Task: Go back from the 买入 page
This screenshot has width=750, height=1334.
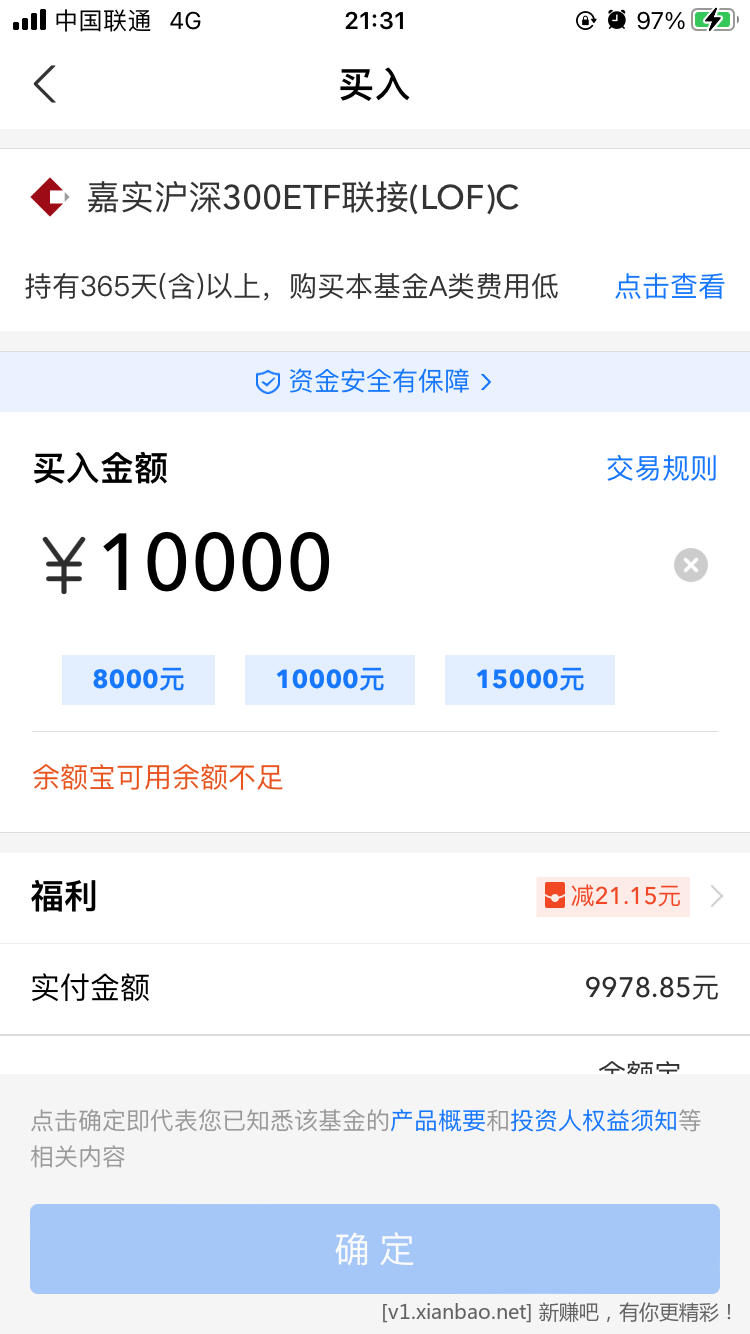Action: pos(45,85)
